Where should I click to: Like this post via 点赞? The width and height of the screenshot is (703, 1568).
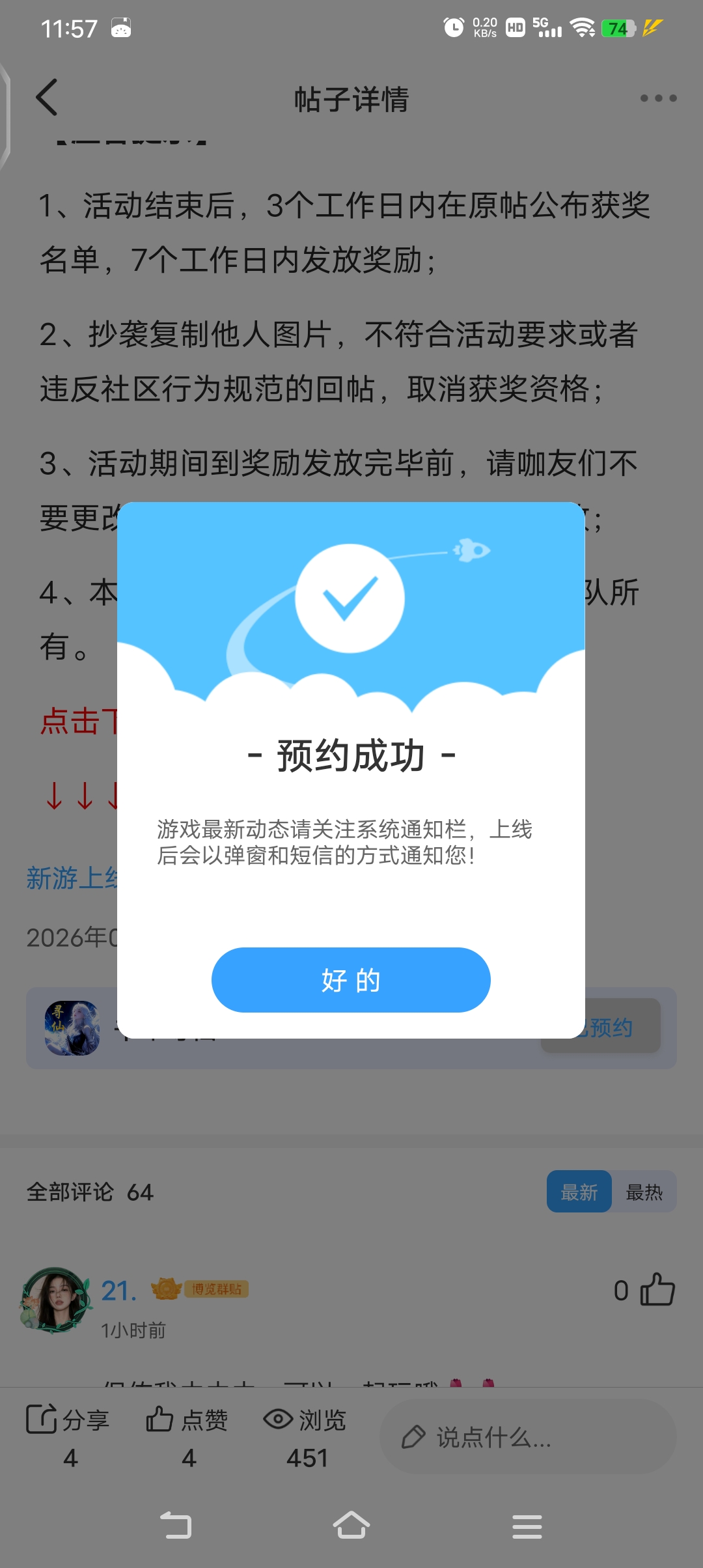coord(187,1420)
